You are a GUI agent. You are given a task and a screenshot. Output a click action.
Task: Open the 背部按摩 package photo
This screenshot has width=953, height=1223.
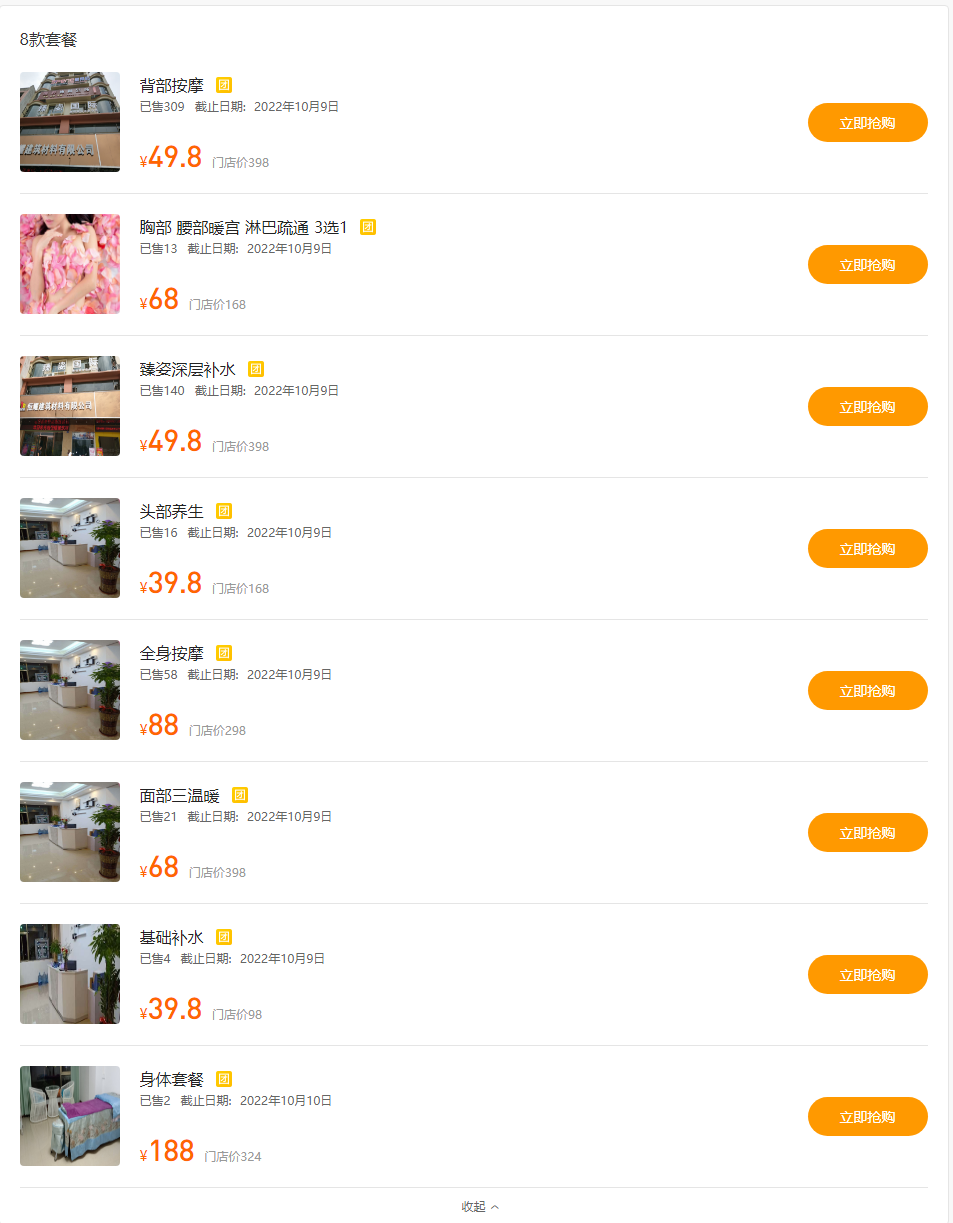coord(70,122)
